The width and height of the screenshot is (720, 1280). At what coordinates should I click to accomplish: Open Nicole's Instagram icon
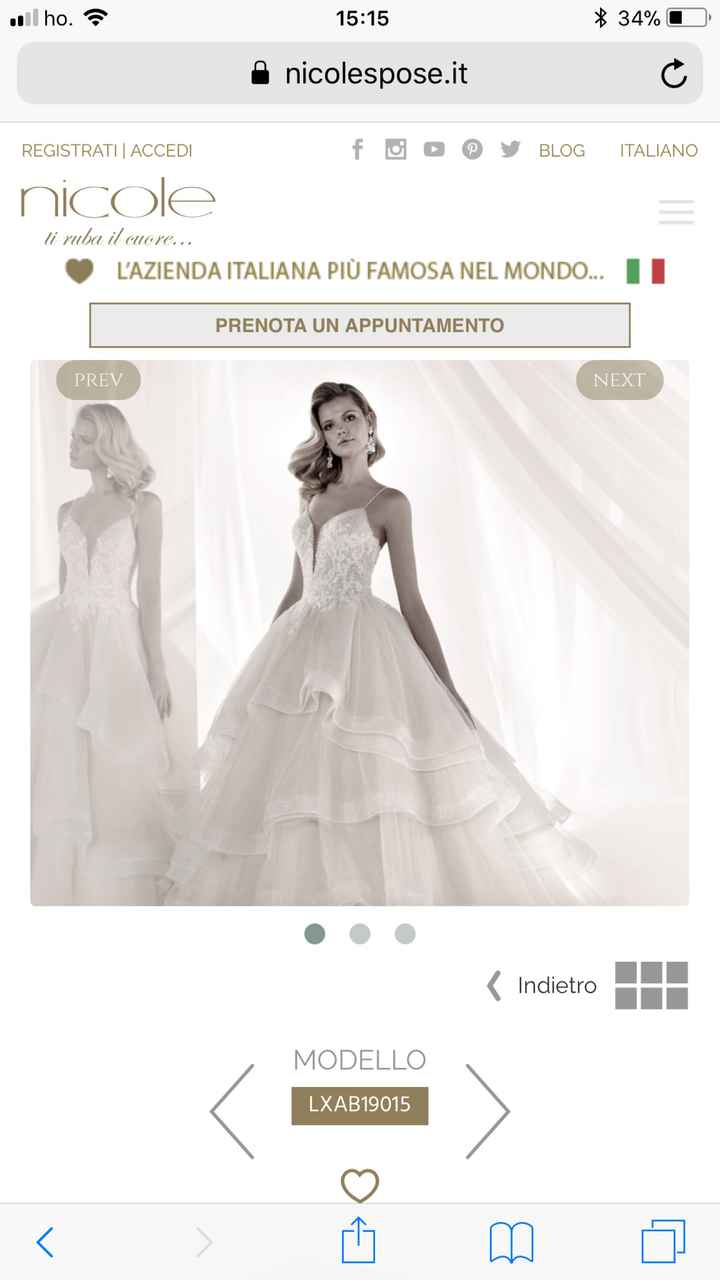(x=396, y=149)
